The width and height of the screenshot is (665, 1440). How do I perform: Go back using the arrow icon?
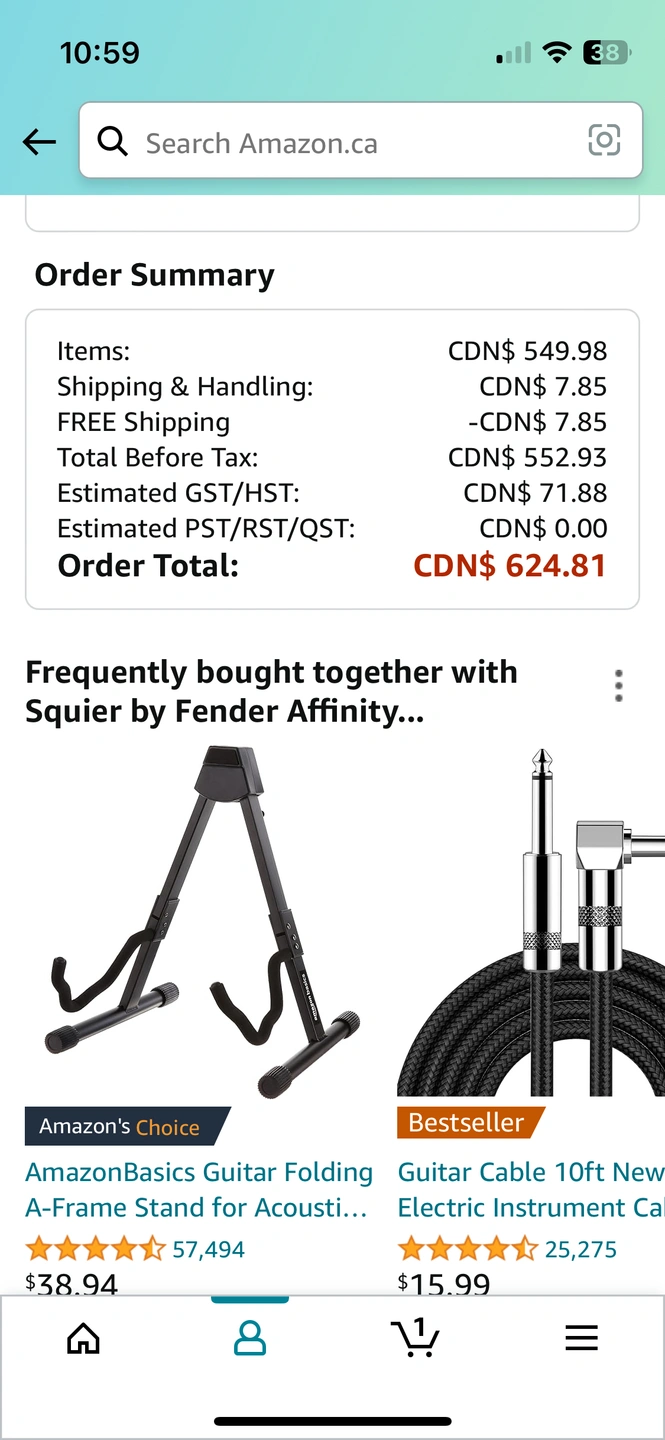[x=40, y=142]
